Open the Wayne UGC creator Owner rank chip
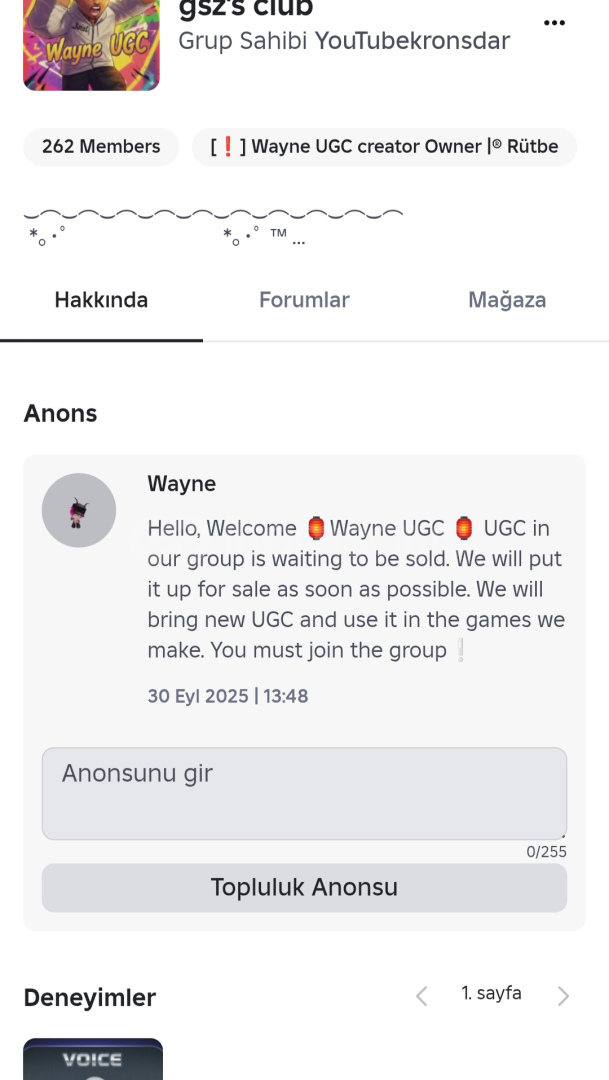Image resolution: width=609 pixels, height=1080 pixels. tap(384, 147)
